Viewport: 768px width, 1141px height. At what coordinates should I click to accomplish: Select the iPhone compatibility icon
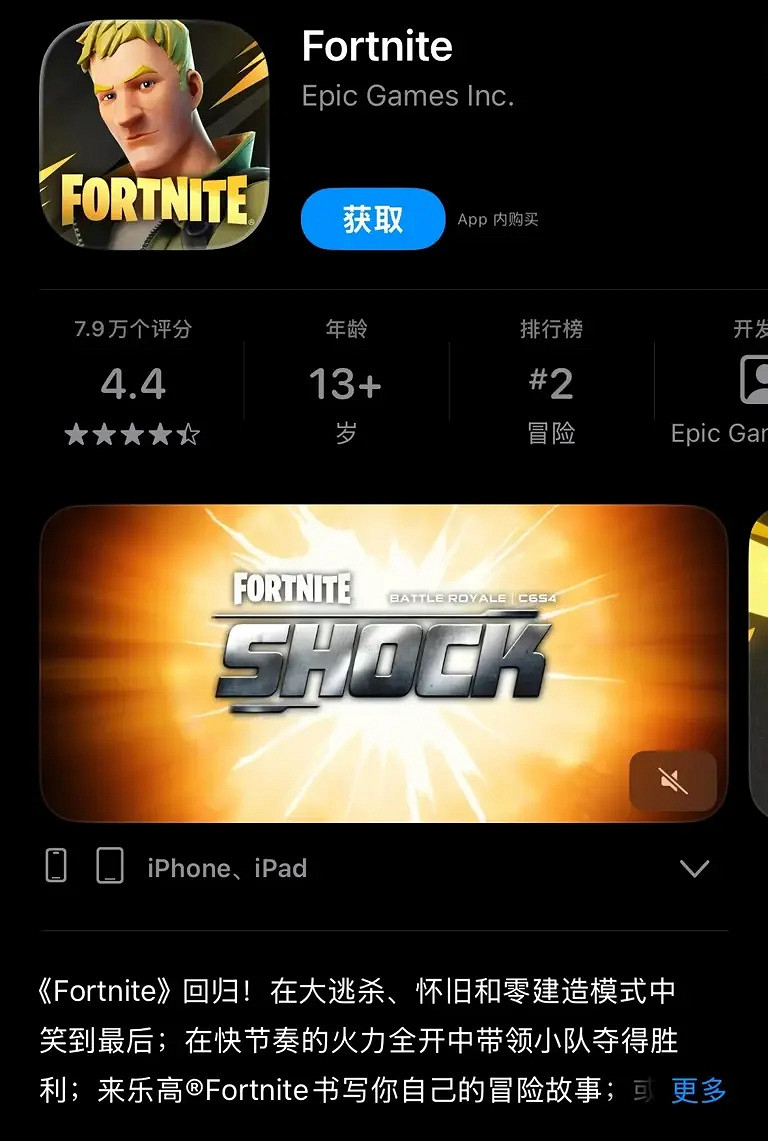coord(55,868)
